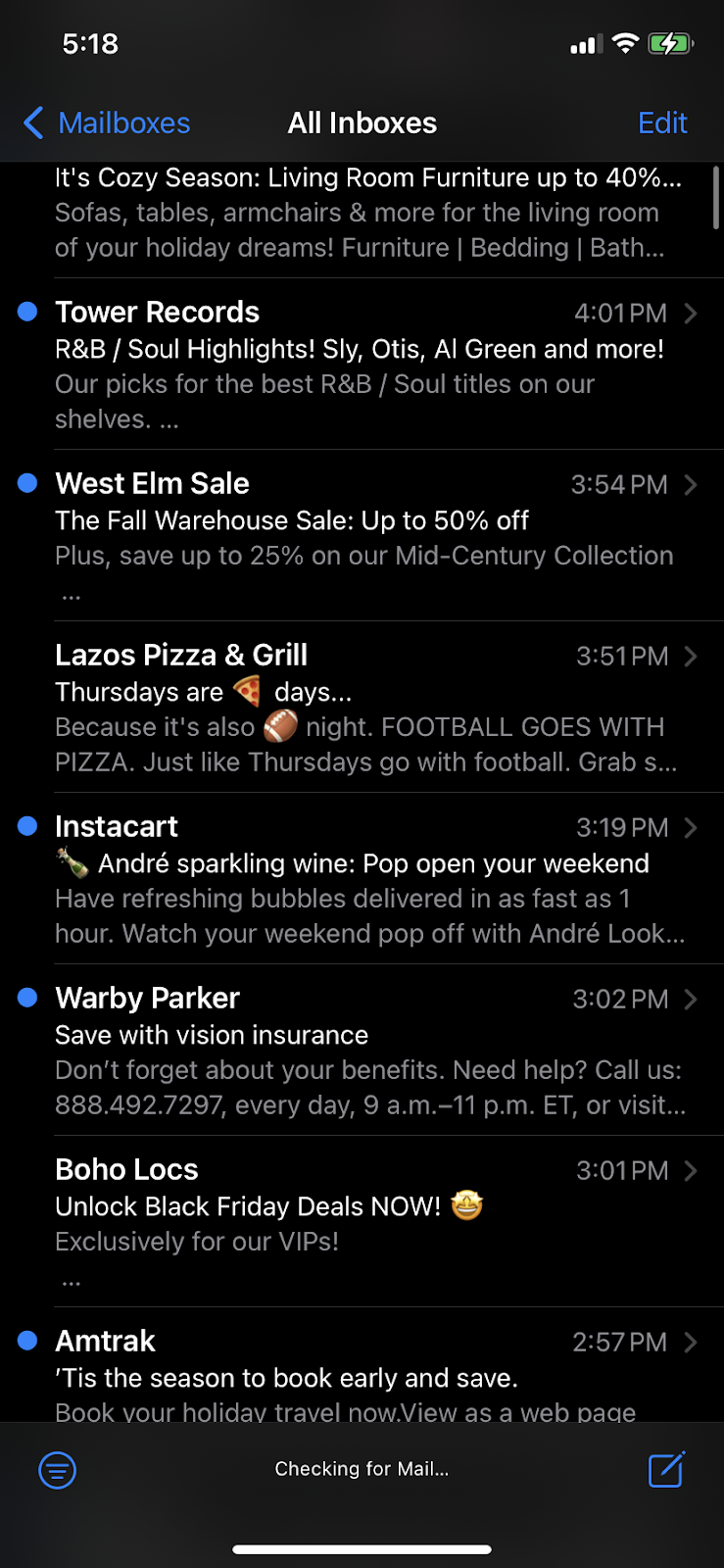
Task: Open the Warby Parker vision insurance email
Action: pyautogui.click(x=367, y=1051)
